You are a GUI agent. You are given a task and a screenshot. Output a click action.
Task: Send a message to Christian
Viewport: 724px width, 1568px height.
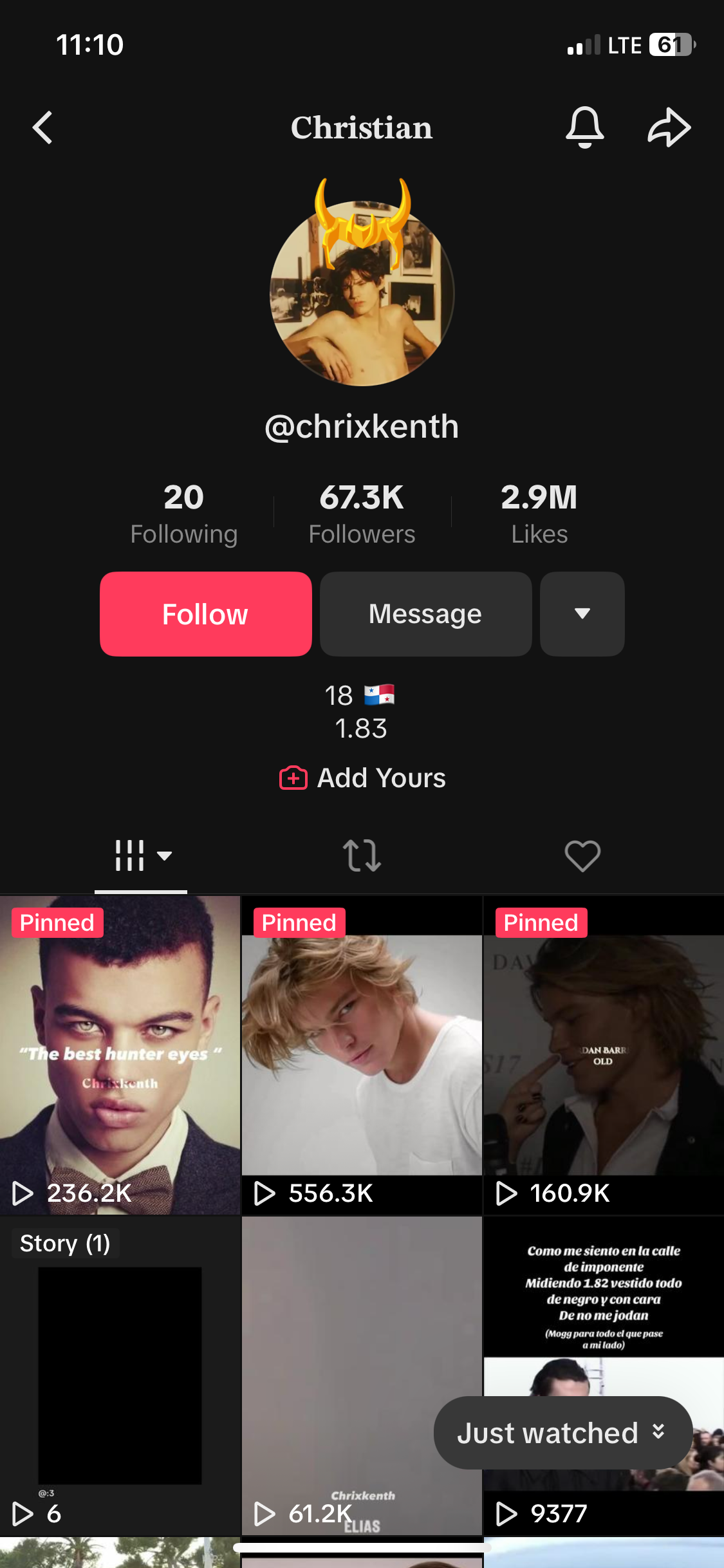click(x=425, y=614)
